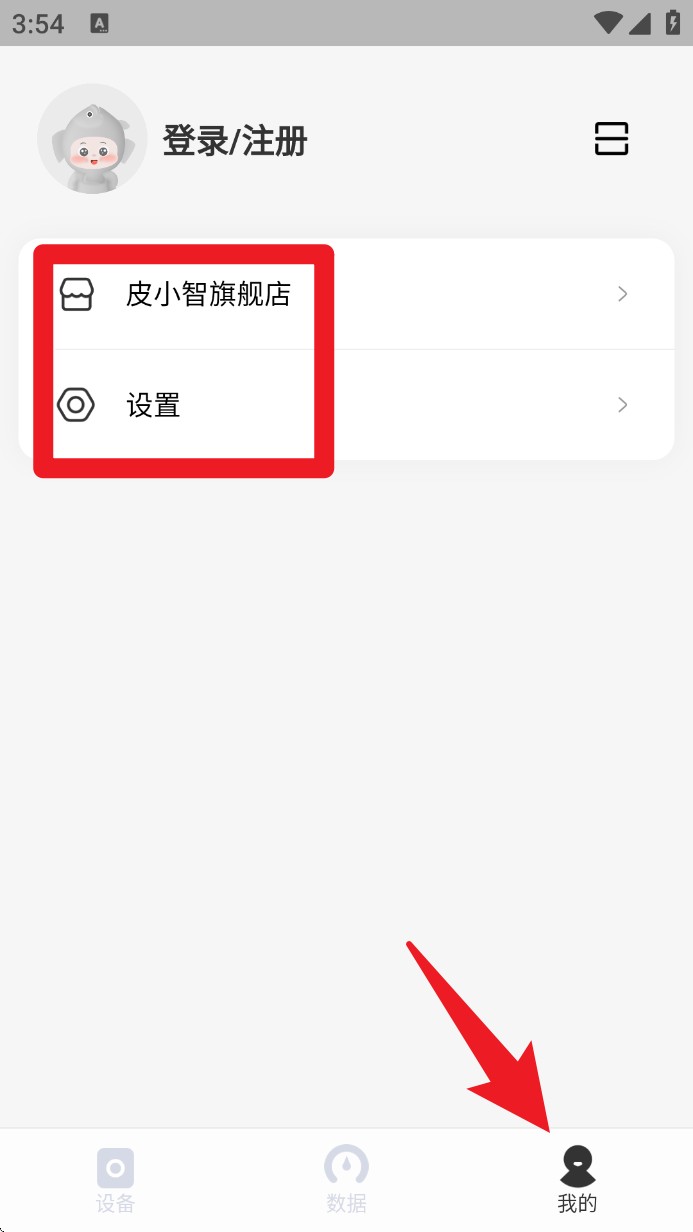Open the scan icon at top right
Image resolution: width=693 pixels, height=1232 pixels.
click(611, 139)
